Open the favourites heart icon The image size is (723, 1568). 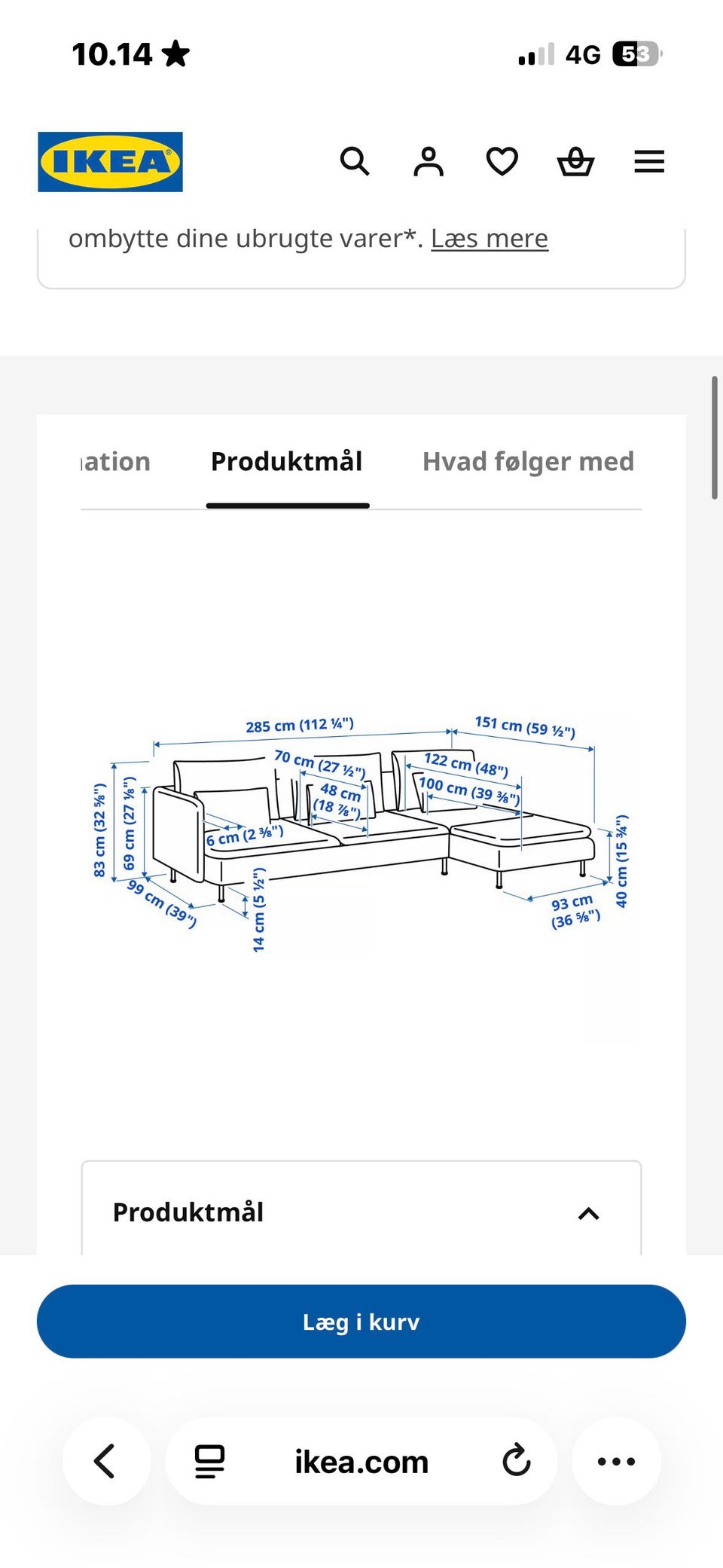pyautogui.click(x=502, y=161)
